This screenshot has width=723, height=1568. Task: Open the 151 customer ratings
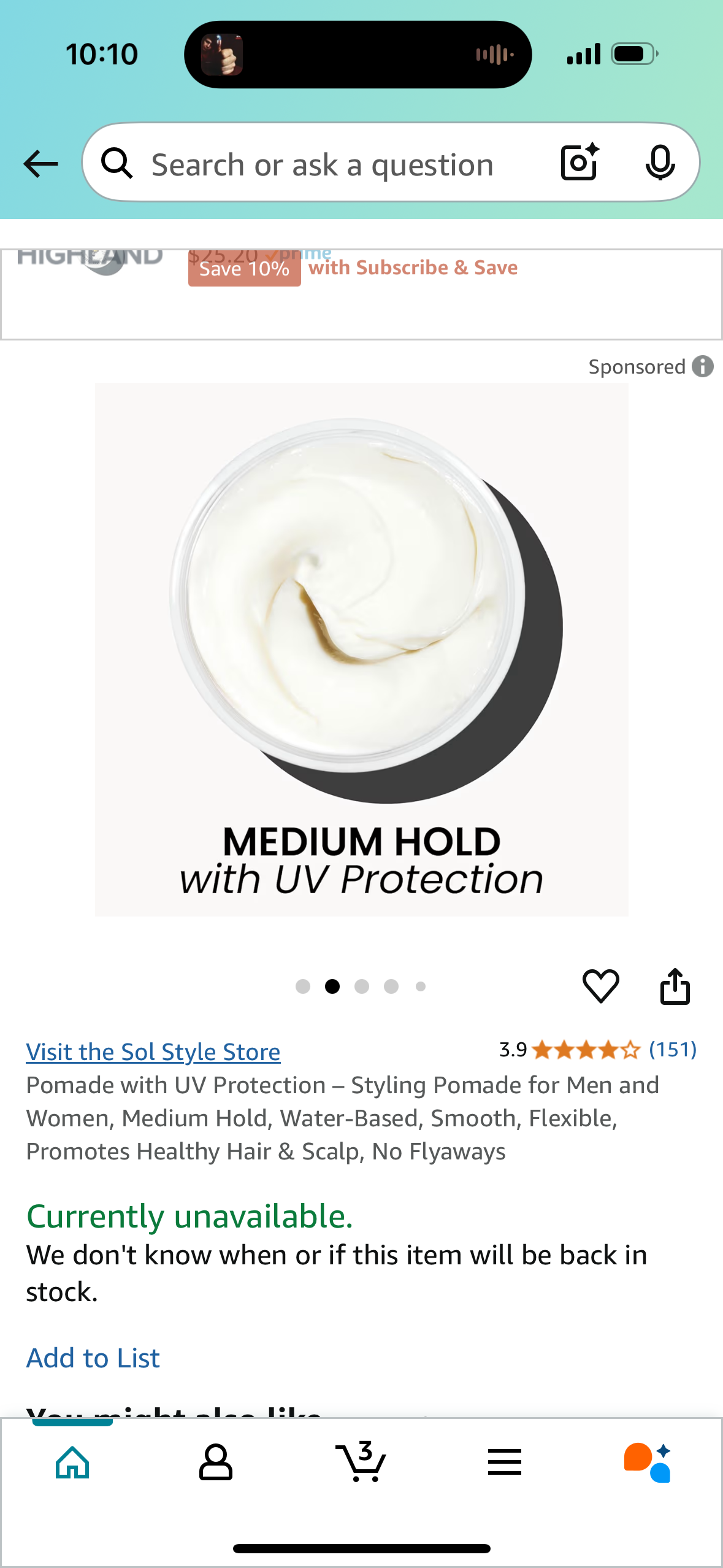coord(672,1050)
